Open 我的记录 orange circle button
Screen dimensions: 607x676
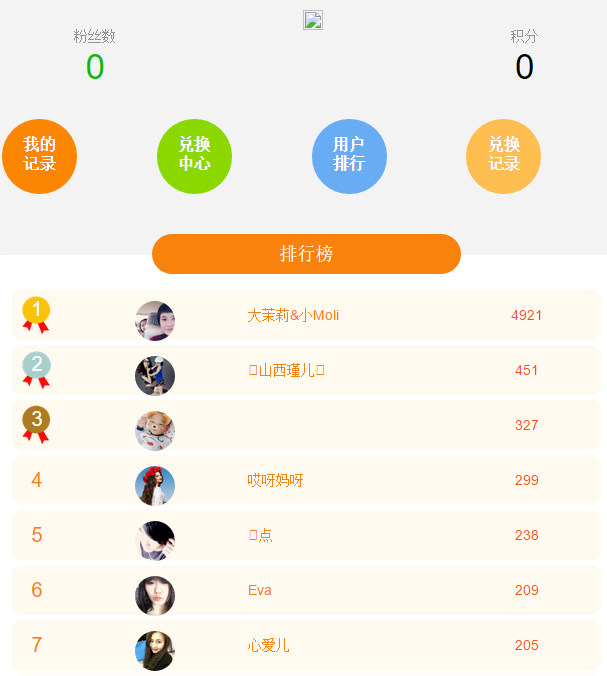pyautogui.click(x=39, y=156)
